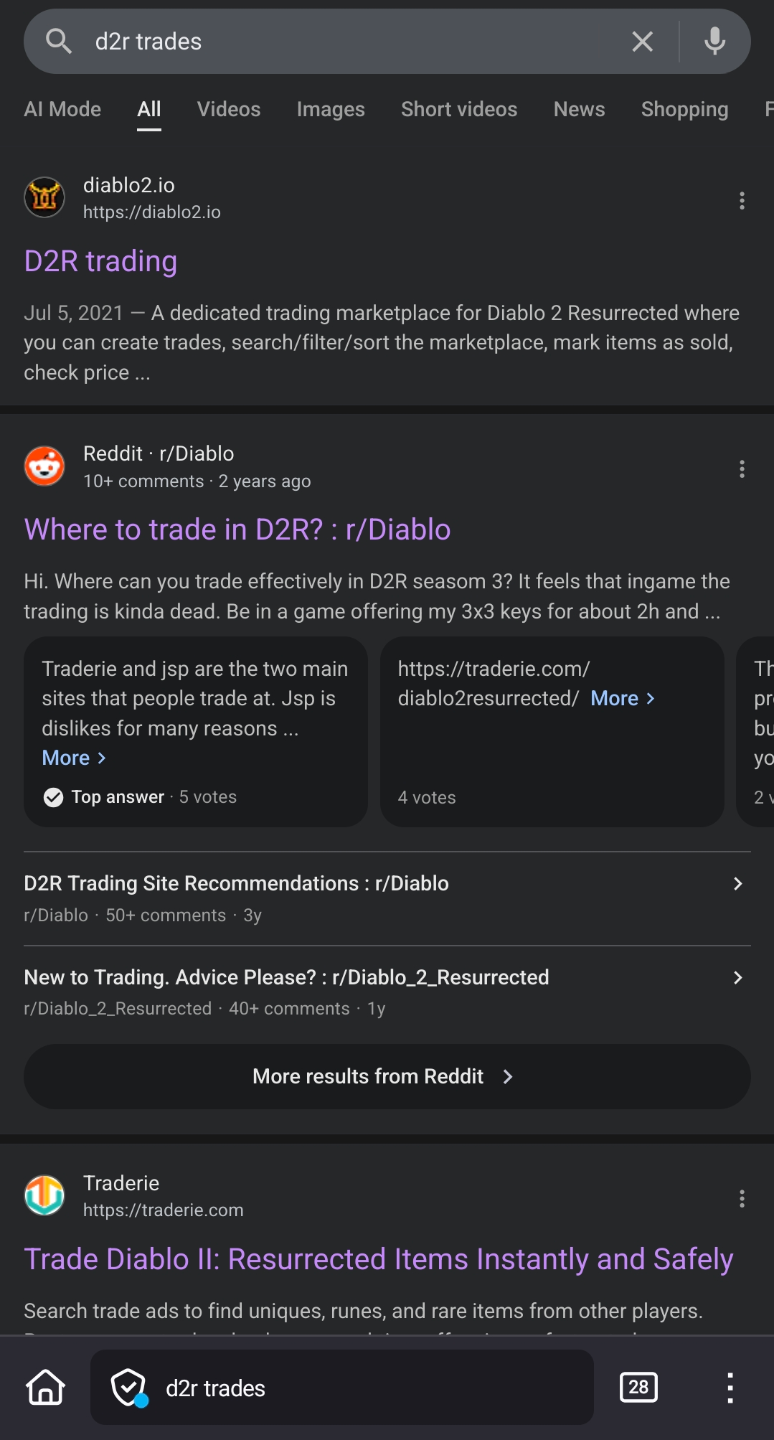
Task: Tap the Reddit r/Diablo avatar icon
Action: tap(44, 466)
